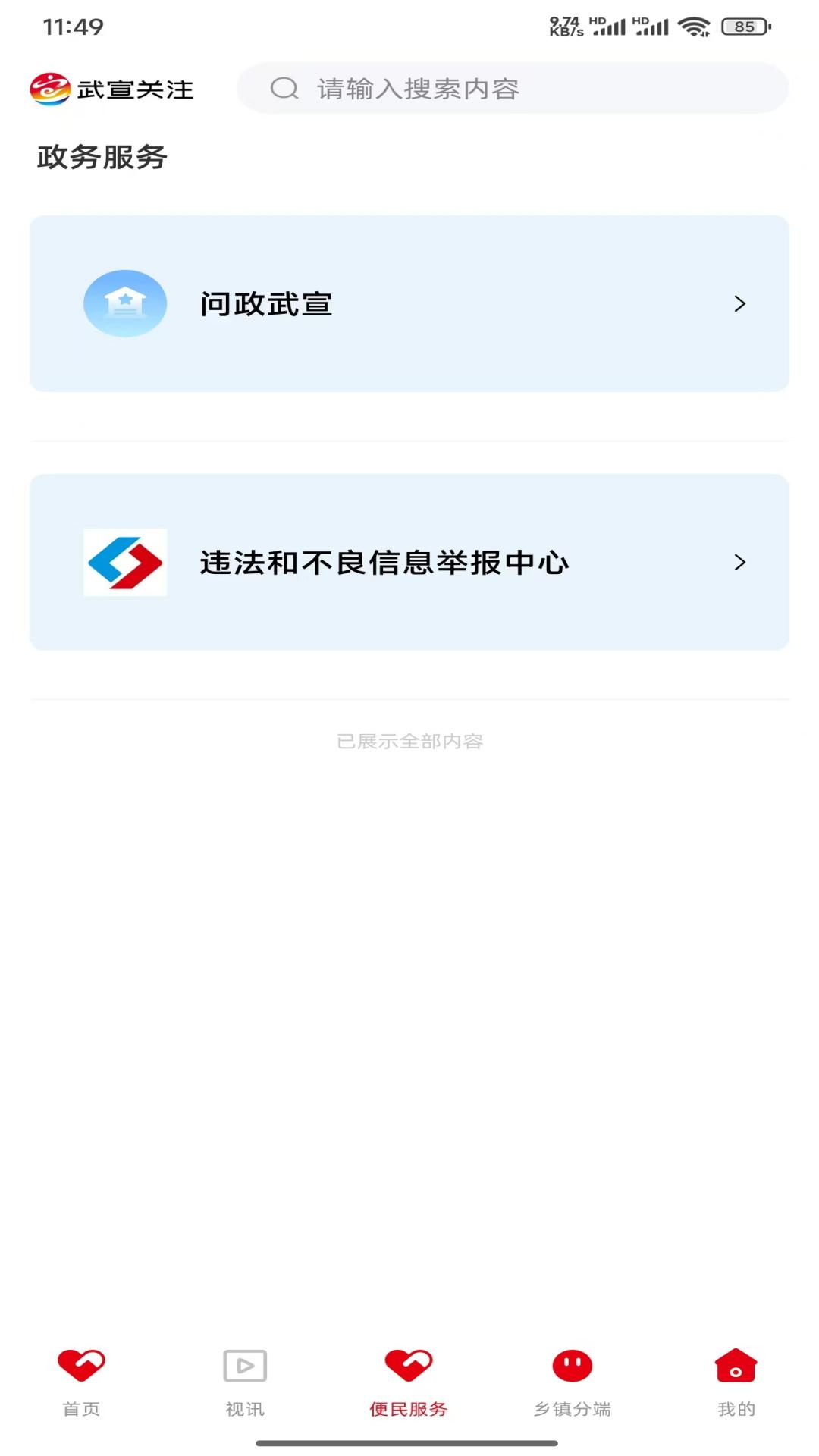819x1456 pixels.
Task: Click the 便民服务 heart icon
Action: click(x=409, y=1365)
